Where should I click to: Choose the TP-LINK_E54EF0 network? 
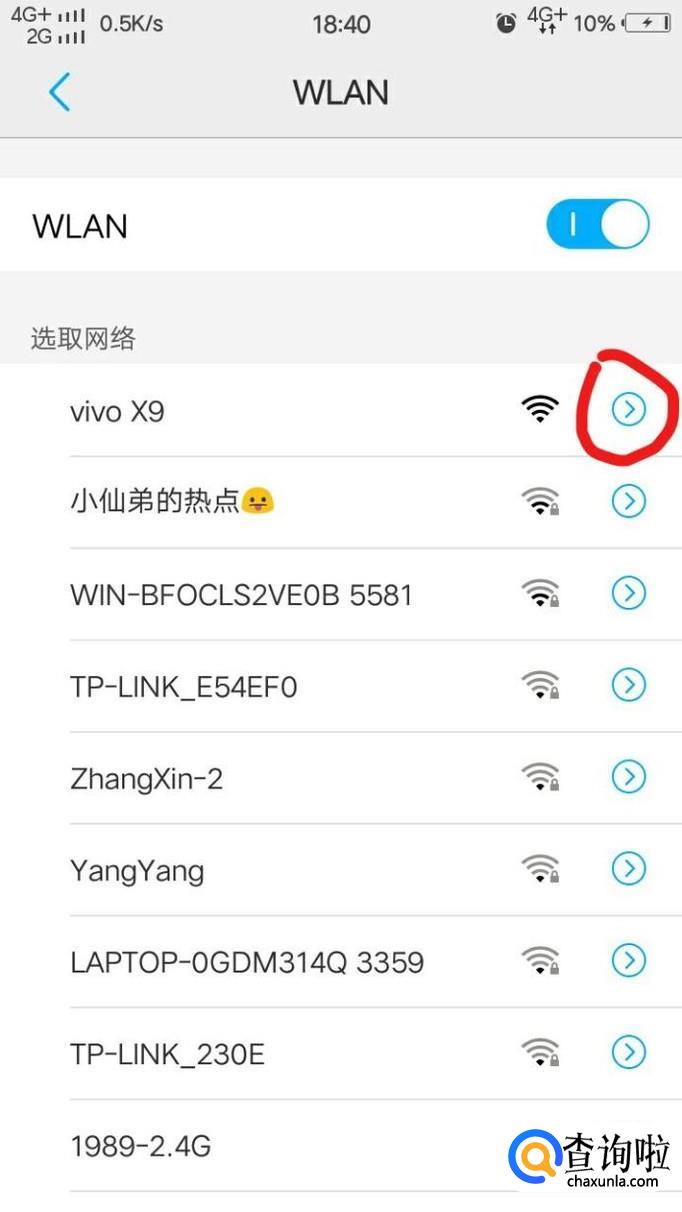[x=184, y=687]
